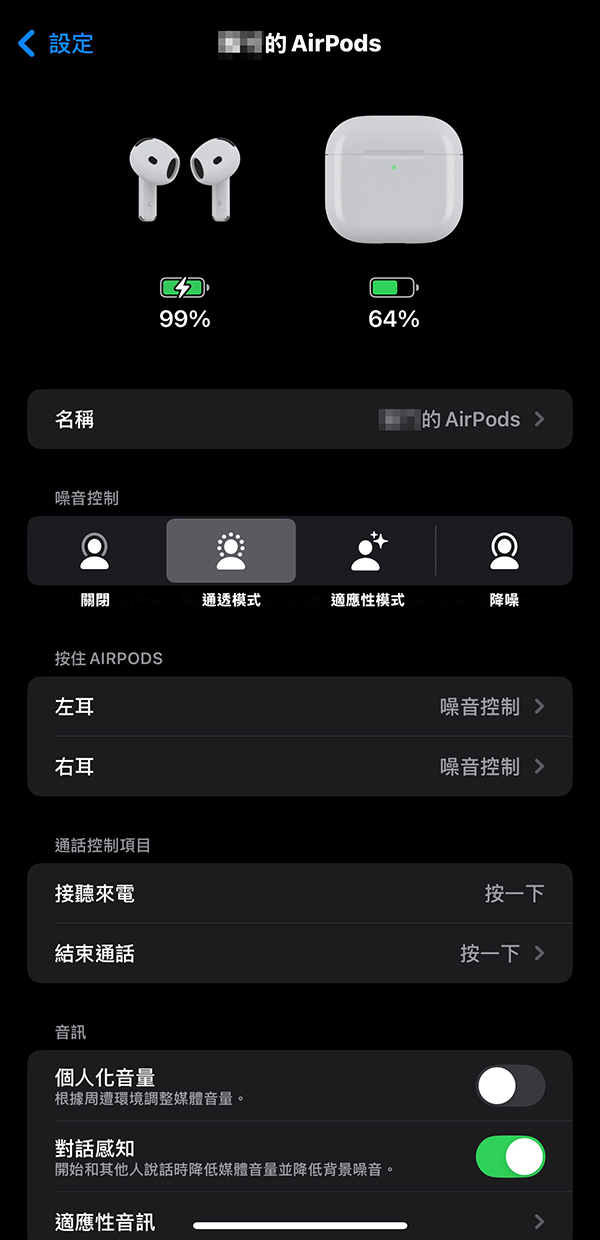
Task: Switch to 通透模式
Action: [x=231, y=551]
